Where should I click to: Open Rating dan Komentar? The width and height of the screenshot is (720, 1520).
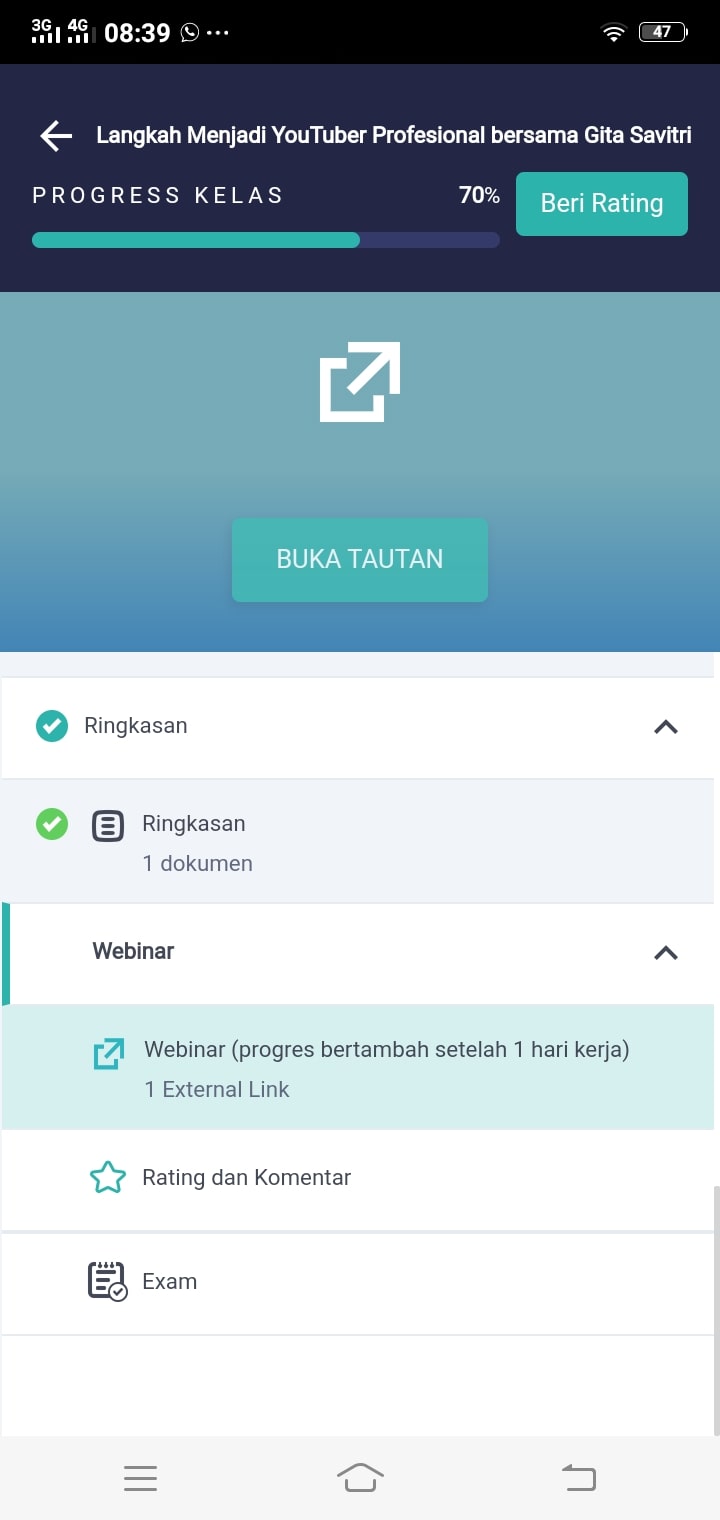tap(246, 1178)
